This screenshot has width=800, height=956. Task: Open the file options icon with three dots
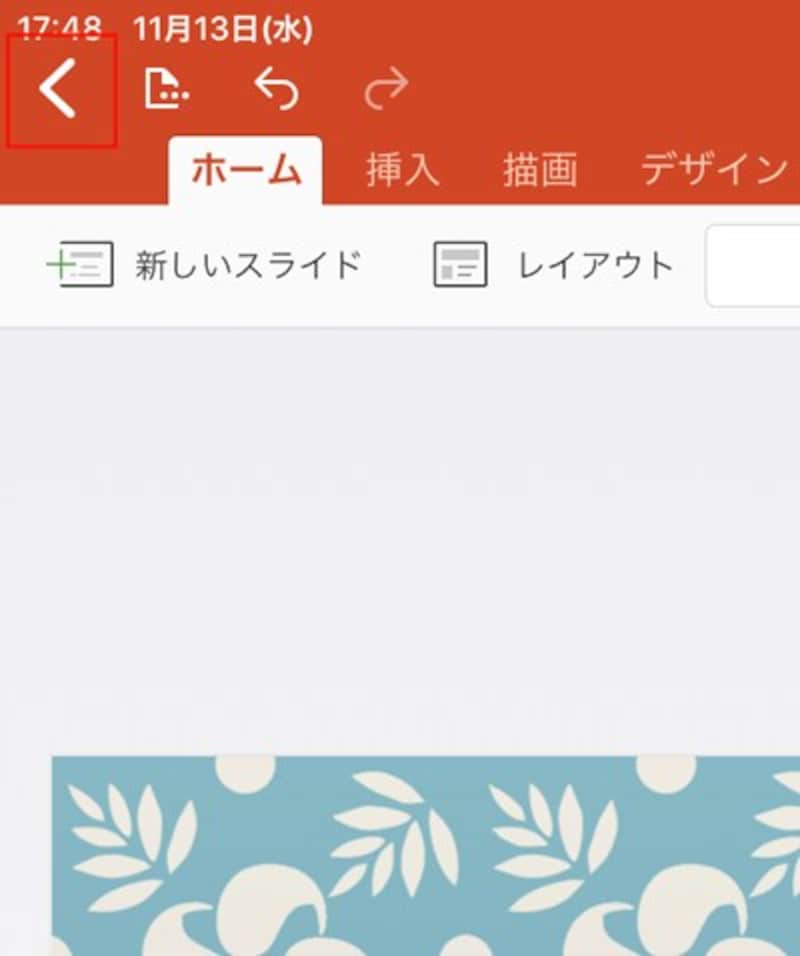(168, 88)
